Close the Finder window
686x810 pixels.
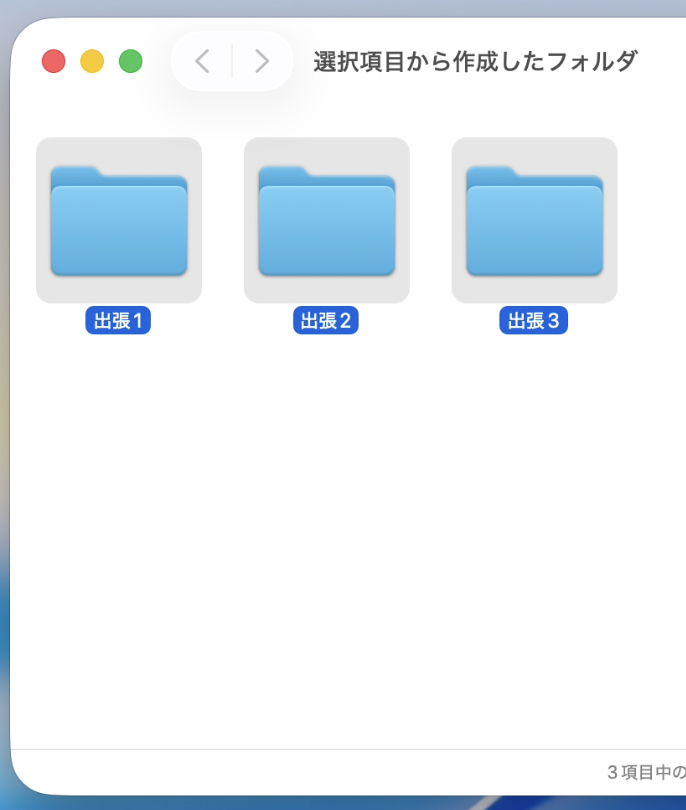pyautogui.click(x=53, y=61)
